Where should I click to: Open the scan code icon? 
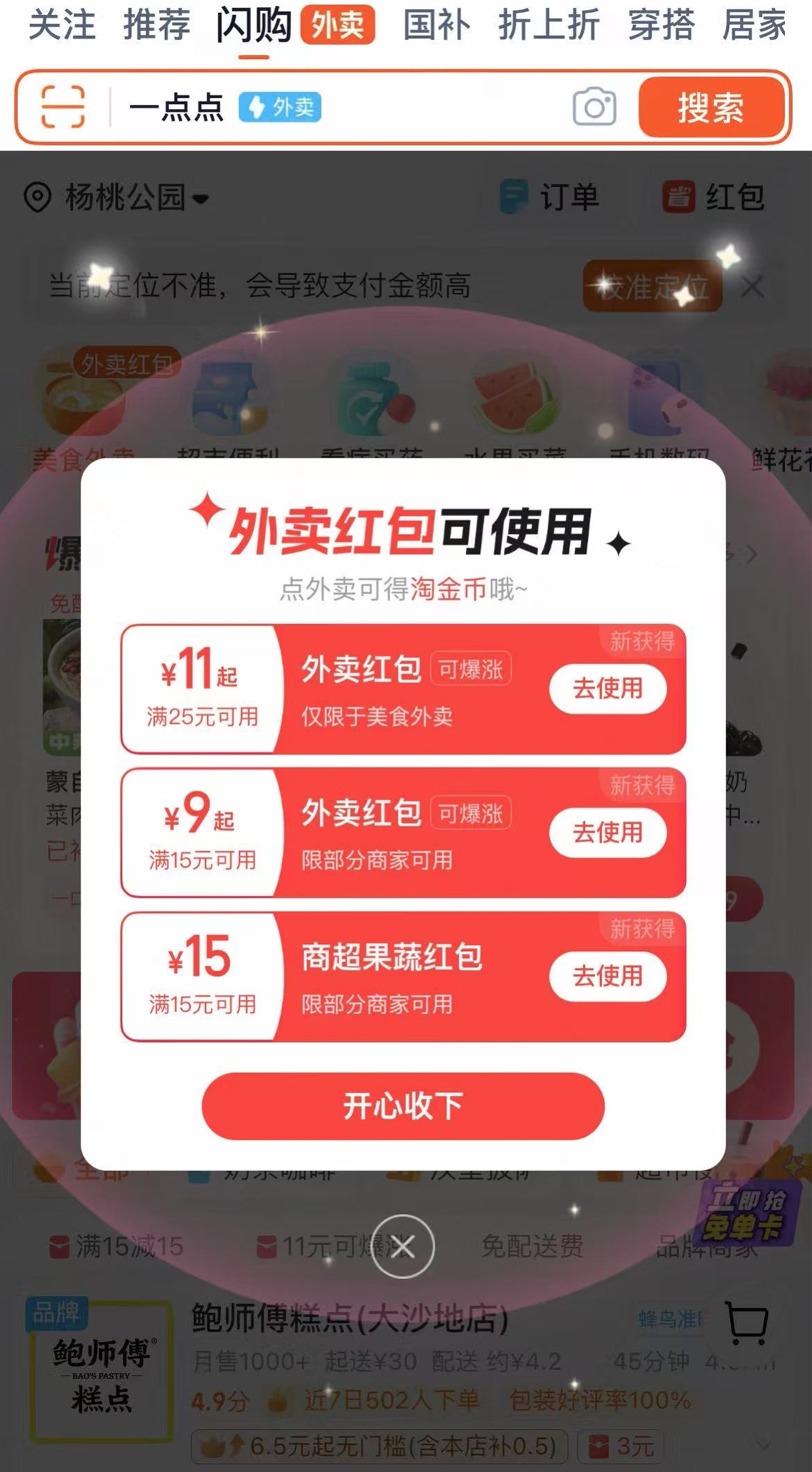click(63, 108)
